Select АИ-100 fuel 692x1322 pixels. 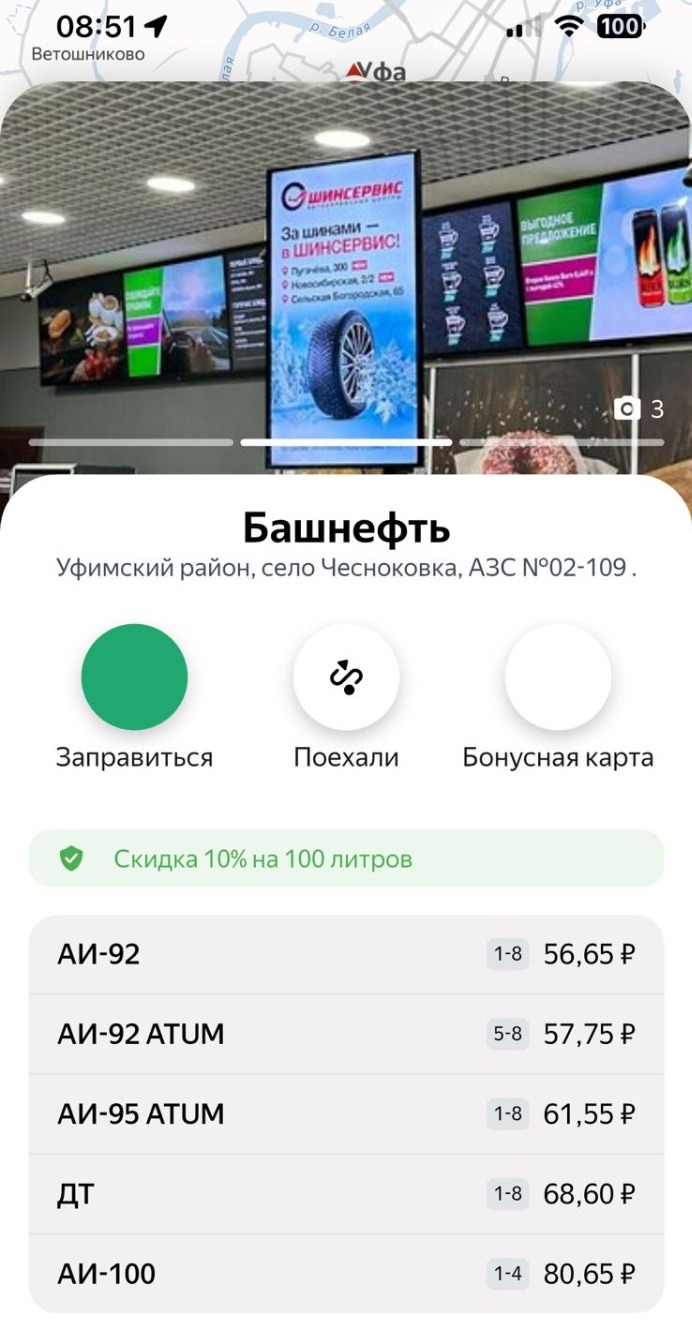click(346, 1274)
